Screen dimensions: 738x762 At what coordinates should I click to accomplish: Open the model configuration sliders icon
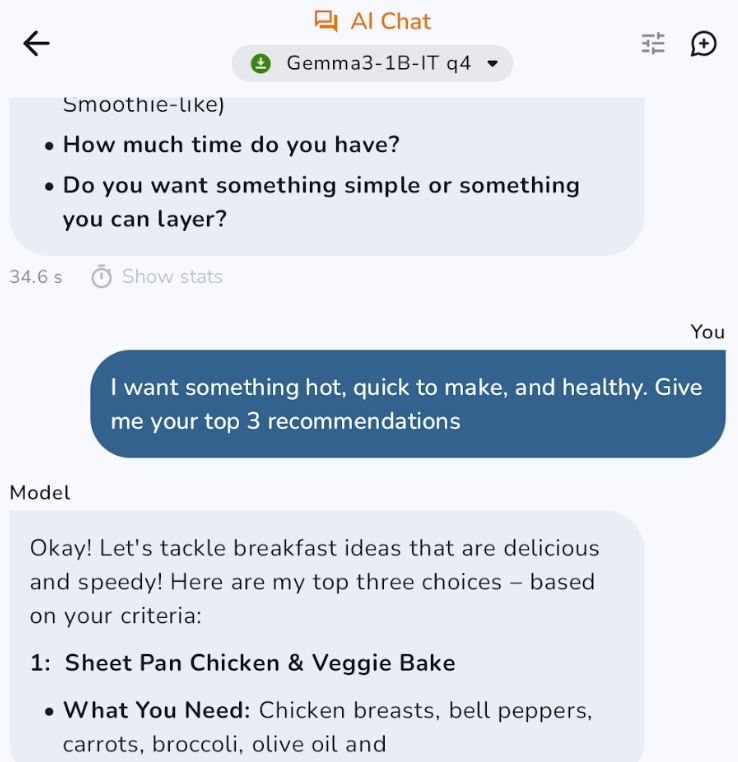coord(653,43)
